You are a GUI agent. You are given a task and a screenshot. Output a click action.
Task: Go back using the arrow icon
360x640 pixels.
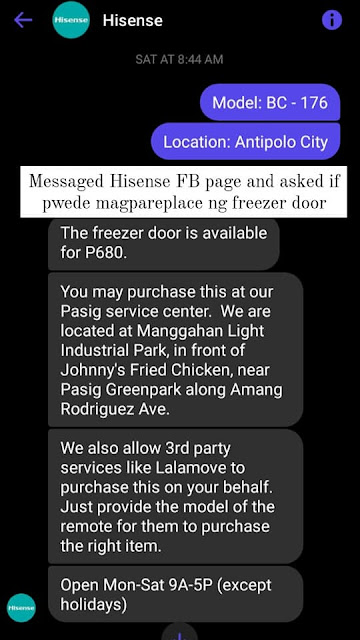(x=23, y=20)
